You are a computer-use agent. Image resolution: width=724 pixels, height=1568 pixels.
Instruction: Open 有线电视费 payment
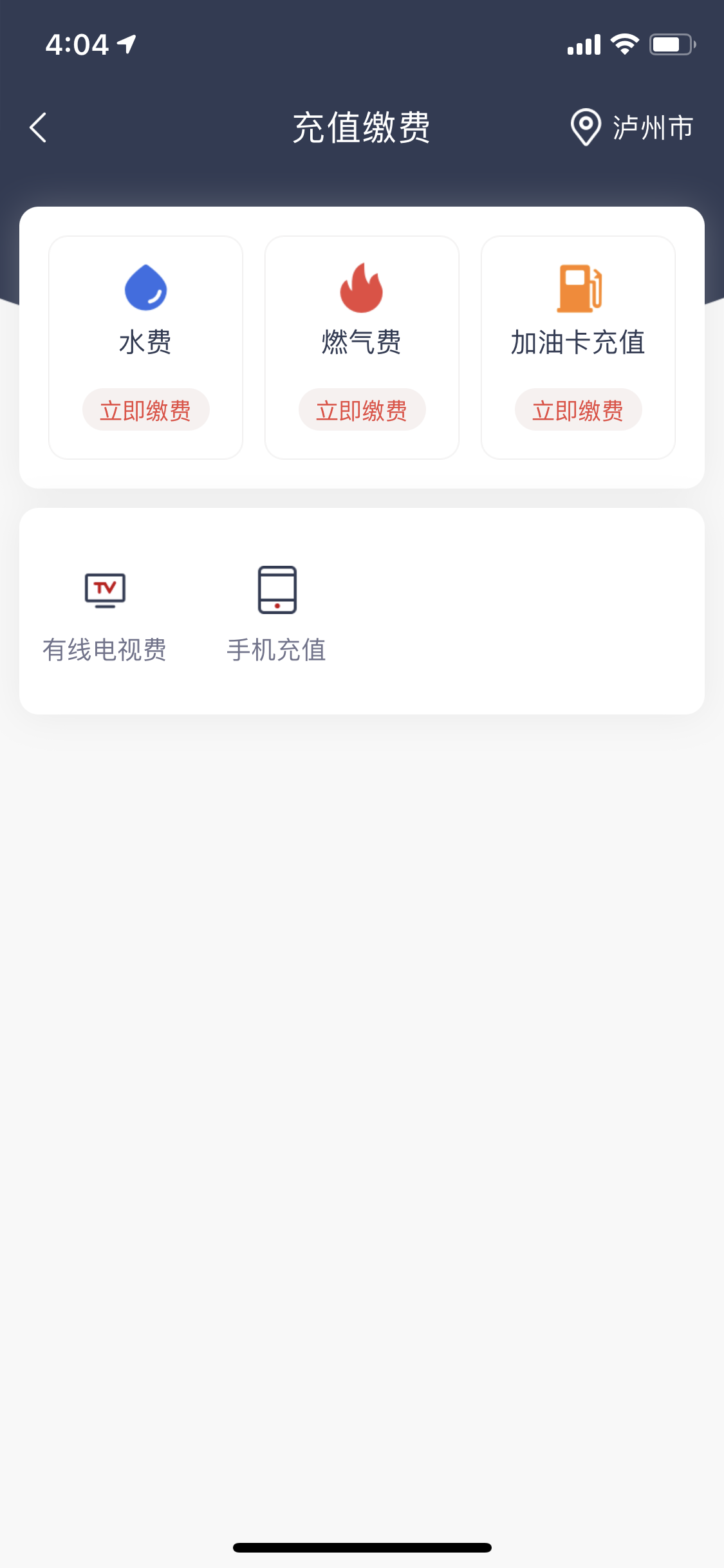point(105,615)
